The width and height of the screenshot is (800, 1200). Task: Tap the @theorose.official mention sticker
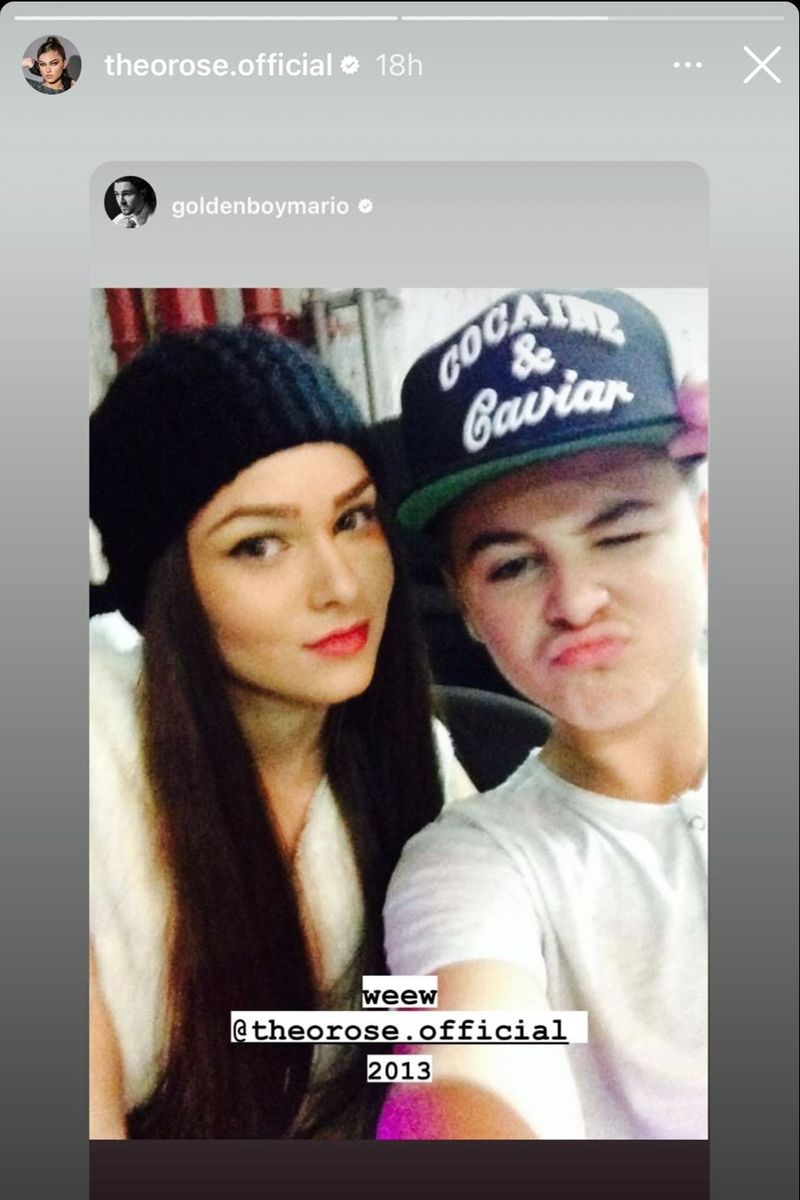click(x=399, y=1029)
